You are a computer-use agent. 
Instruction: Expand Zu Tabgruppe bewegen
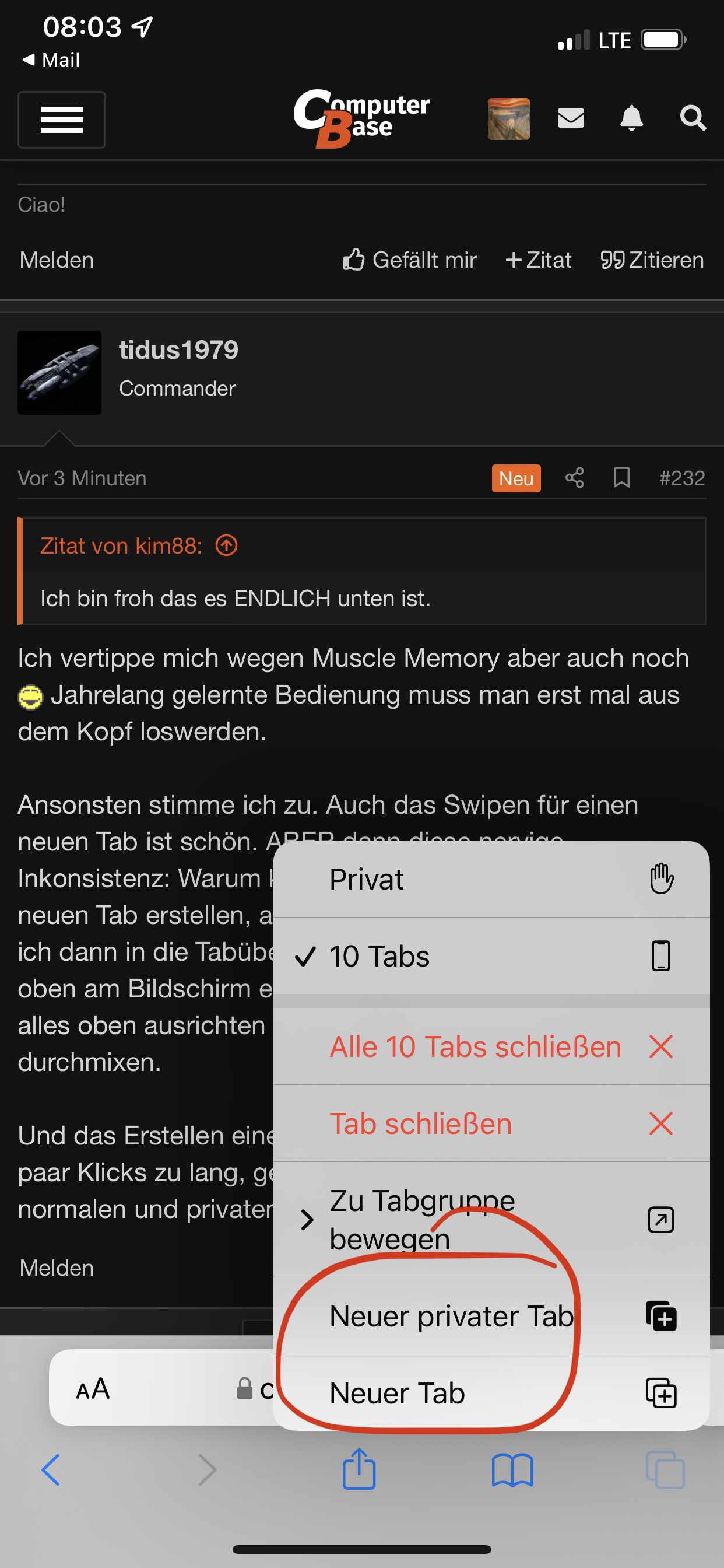490,1219
